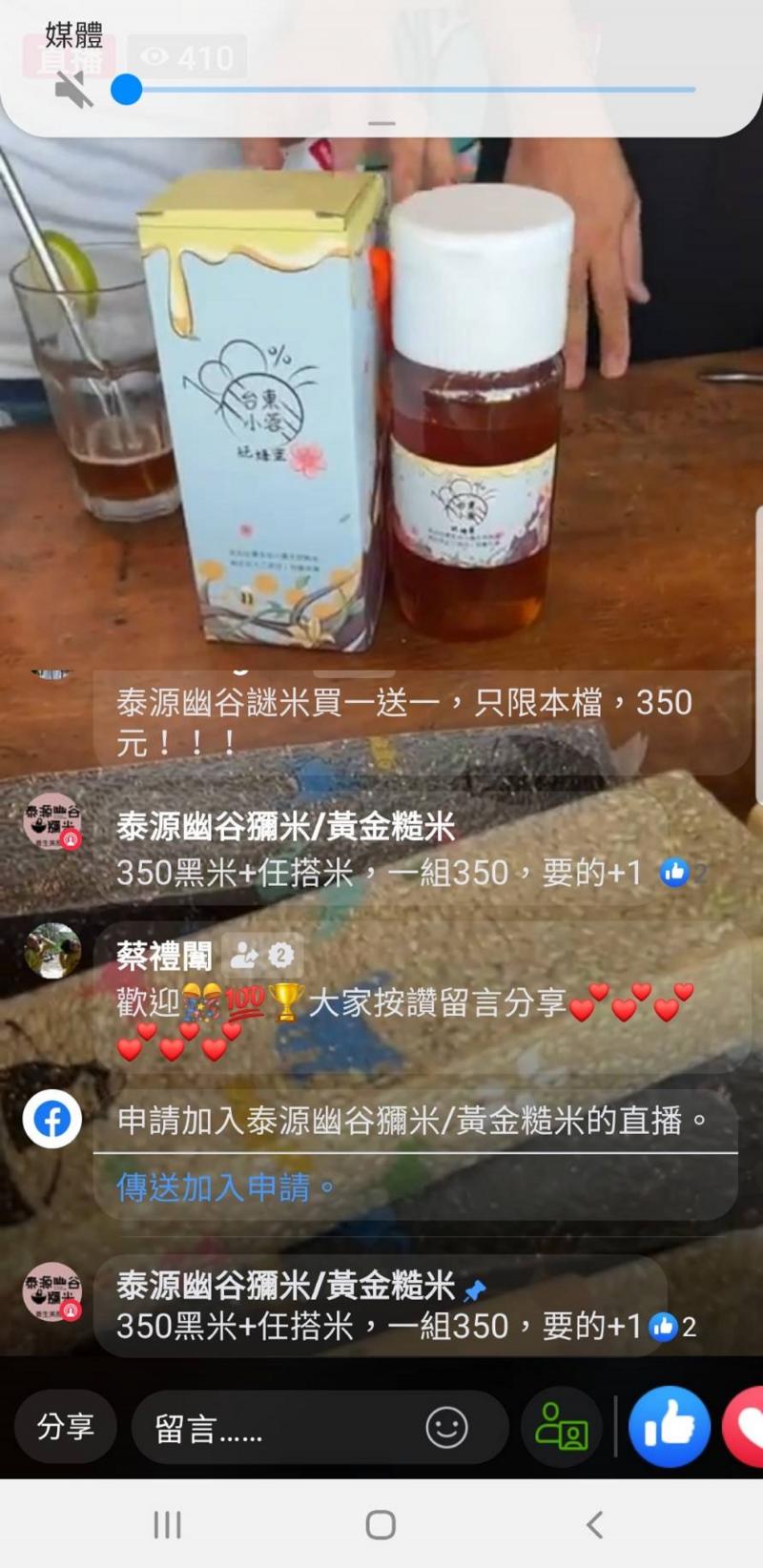Tap the reaction count beside 350黑米 comment
This screenshot has width=763, height=1568.
coord(677,873)
